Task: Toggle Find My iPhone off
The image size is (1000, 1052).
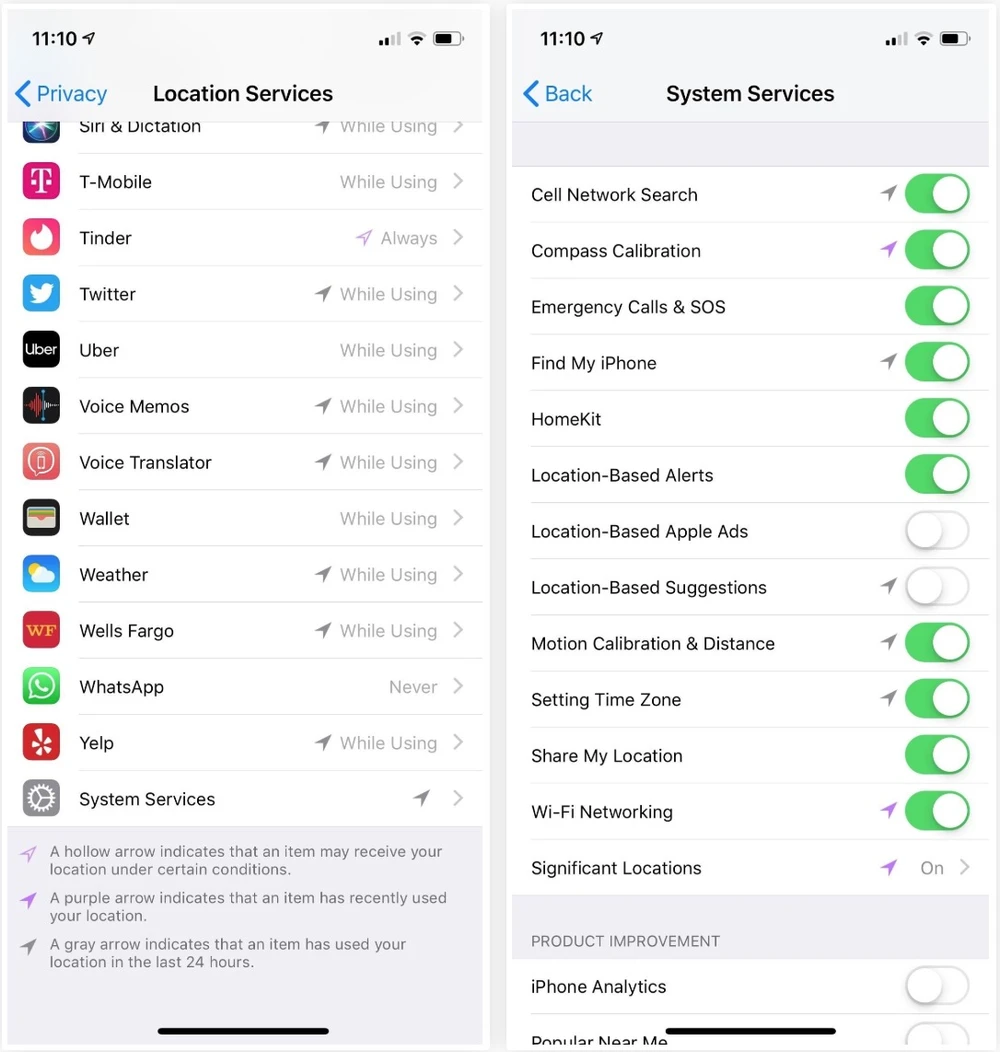Action: [936, 363]
